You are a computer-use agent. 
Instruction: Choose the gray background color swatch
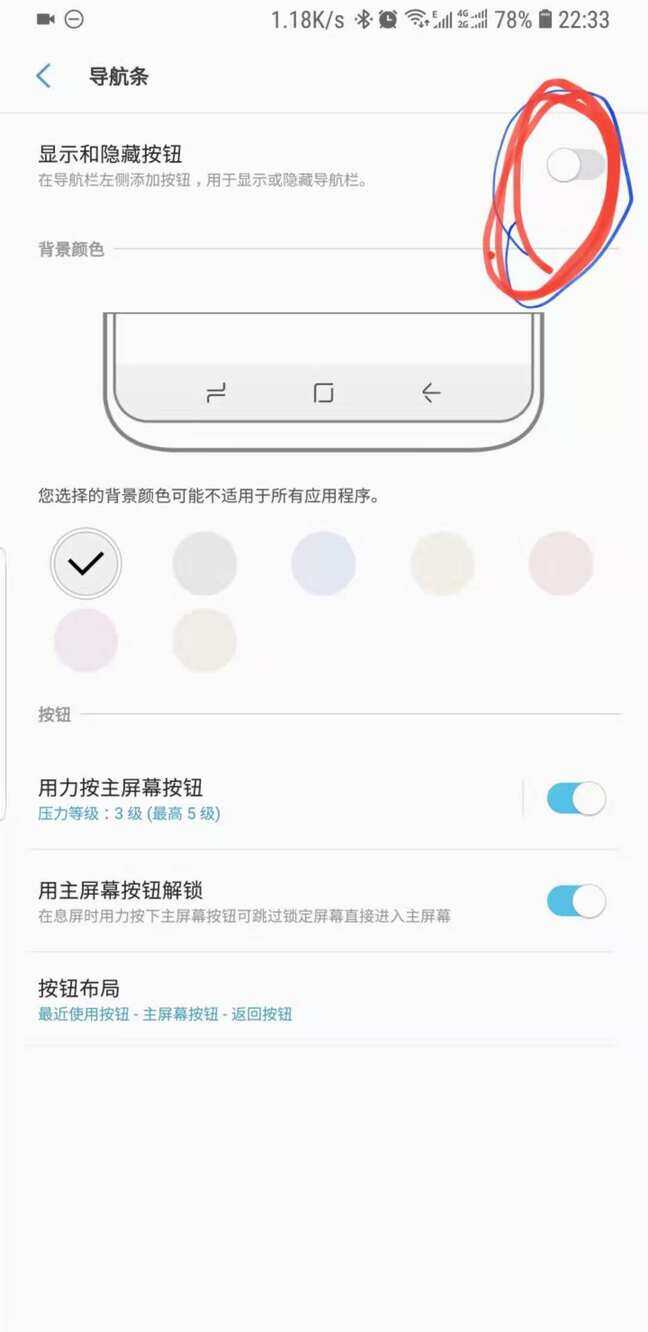(204, 564)
